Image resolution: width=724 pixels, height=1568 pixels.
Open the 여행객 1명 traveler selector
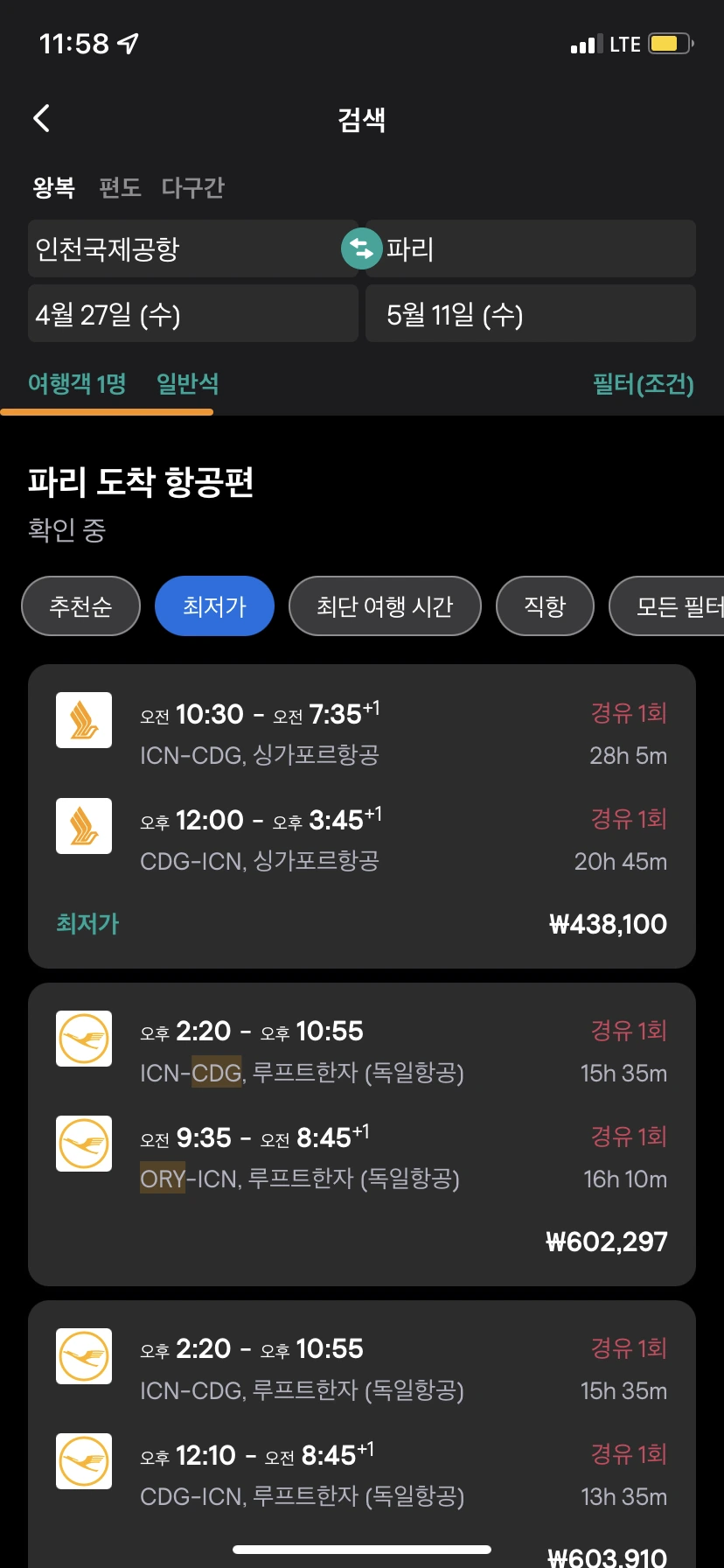click(77, 383)
